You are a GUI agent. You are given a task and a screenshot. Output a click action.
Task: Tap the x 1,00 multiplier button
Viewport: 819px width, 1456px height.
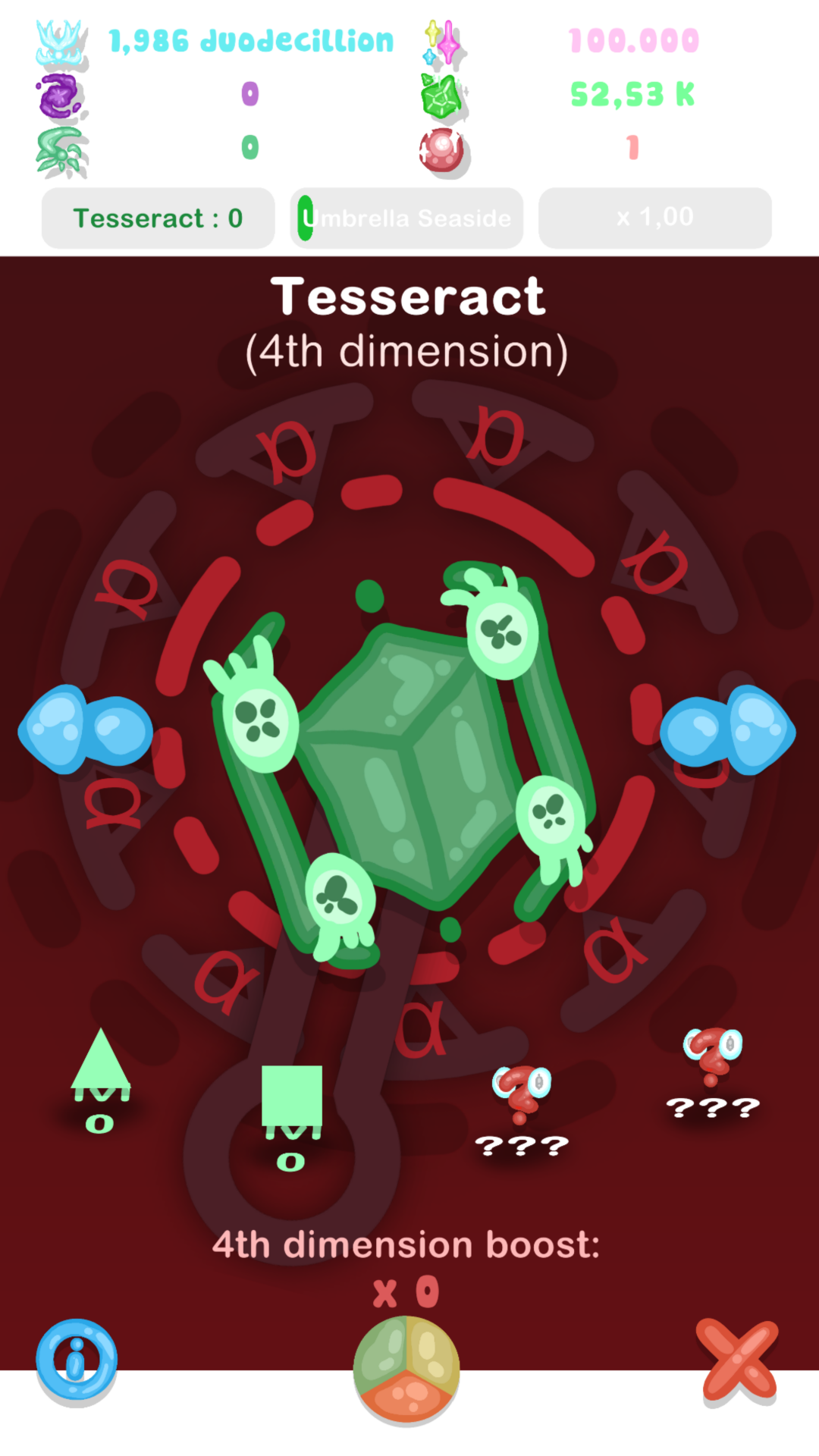coord(654,218)
